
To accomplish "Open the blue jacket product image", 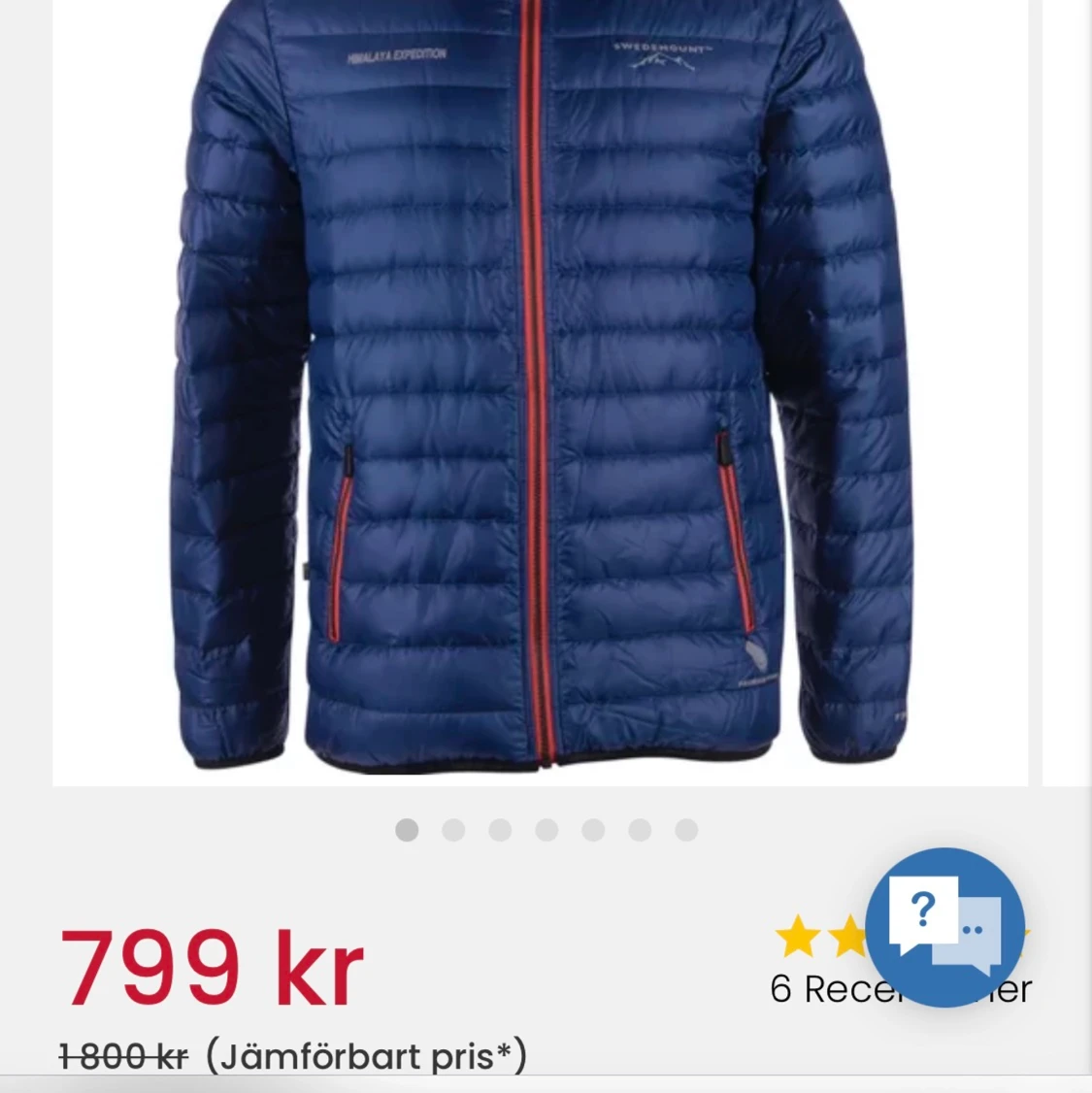I will coord(540,388).
